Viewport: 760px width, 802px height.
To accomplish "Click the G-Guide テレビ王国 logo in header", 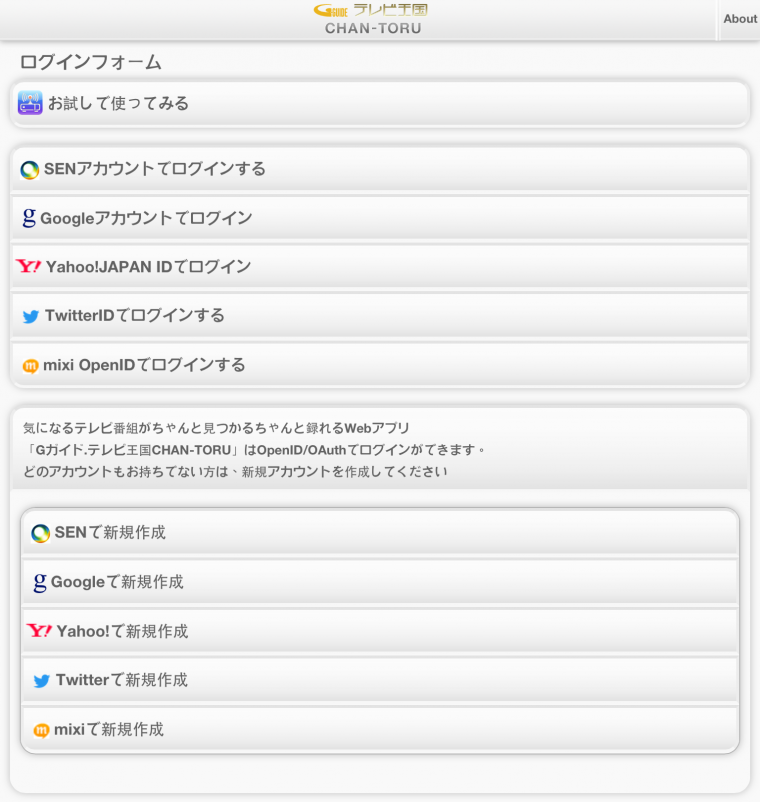I will coord(372,9).
